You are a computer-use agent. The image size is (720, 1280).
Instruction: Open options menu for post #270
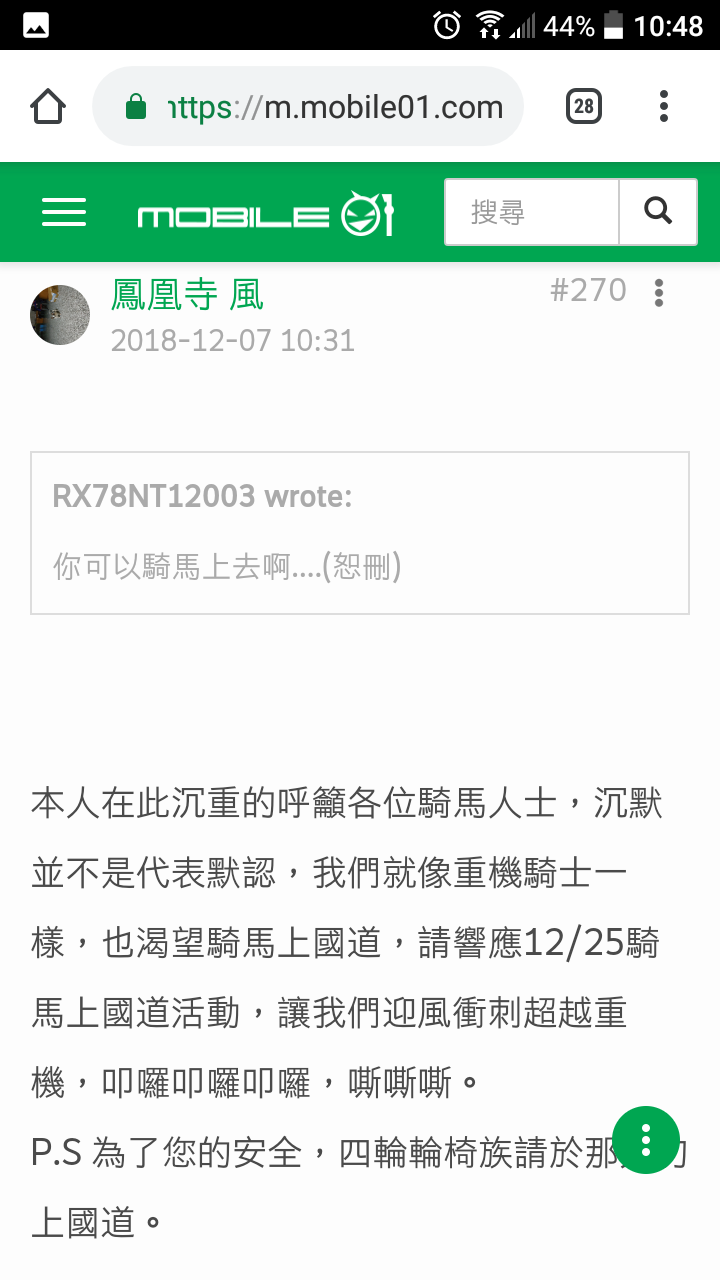pos(658,293)
